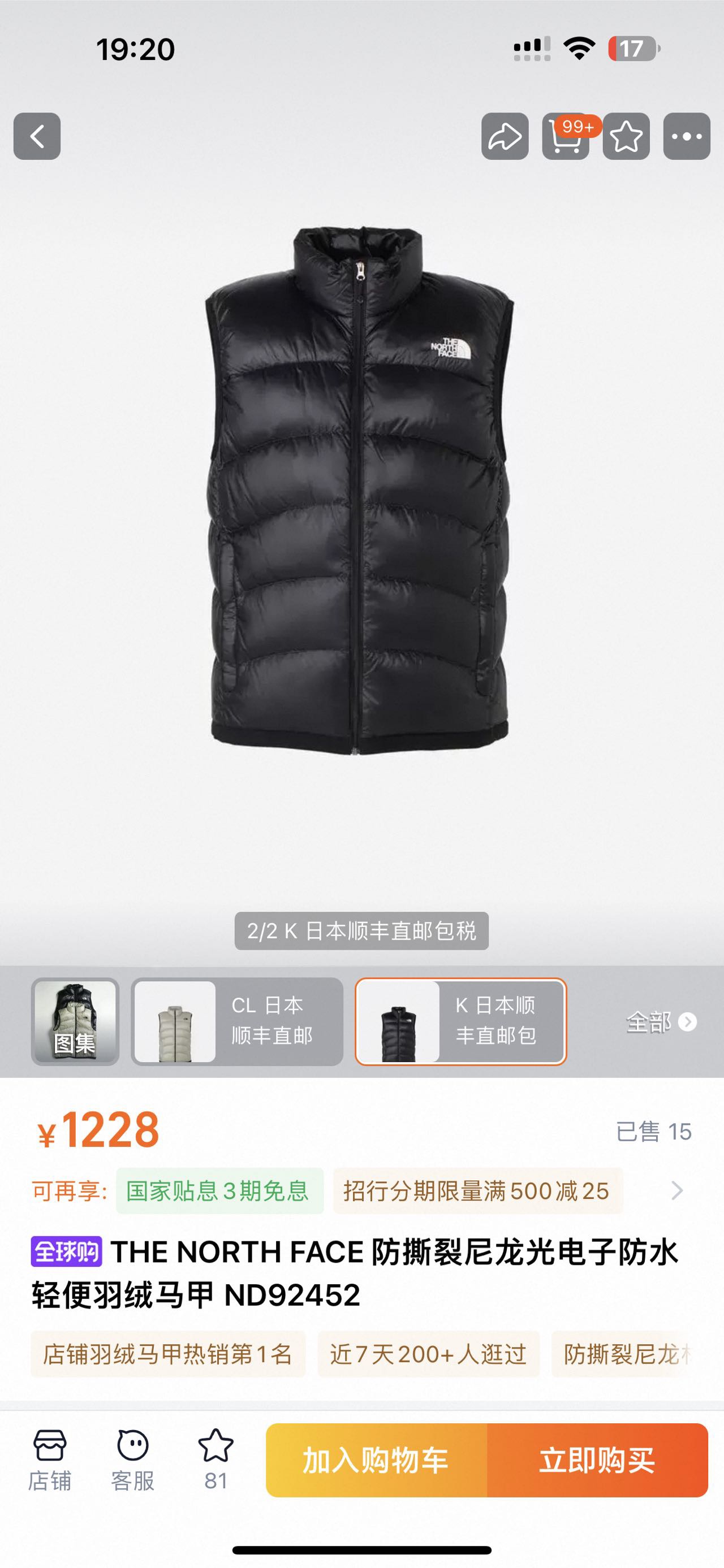Screen dimensions: 724x1568
Task: Expand the promotions list via the arrow
Action: 676,1190
